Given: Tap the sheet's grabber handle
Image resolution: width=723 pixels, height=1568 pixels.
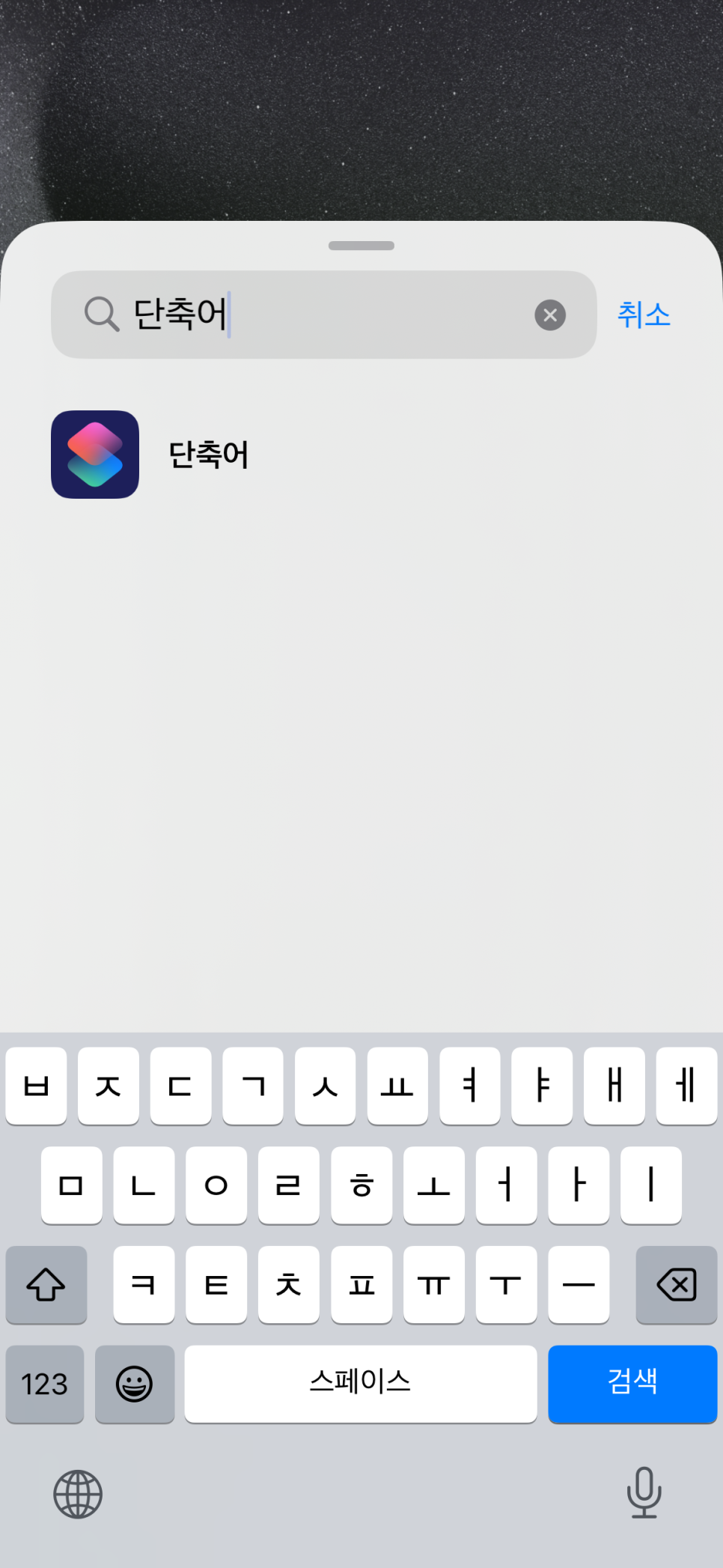Looking at the screenshot, I should pyautogui.click(x=361, y=246).
